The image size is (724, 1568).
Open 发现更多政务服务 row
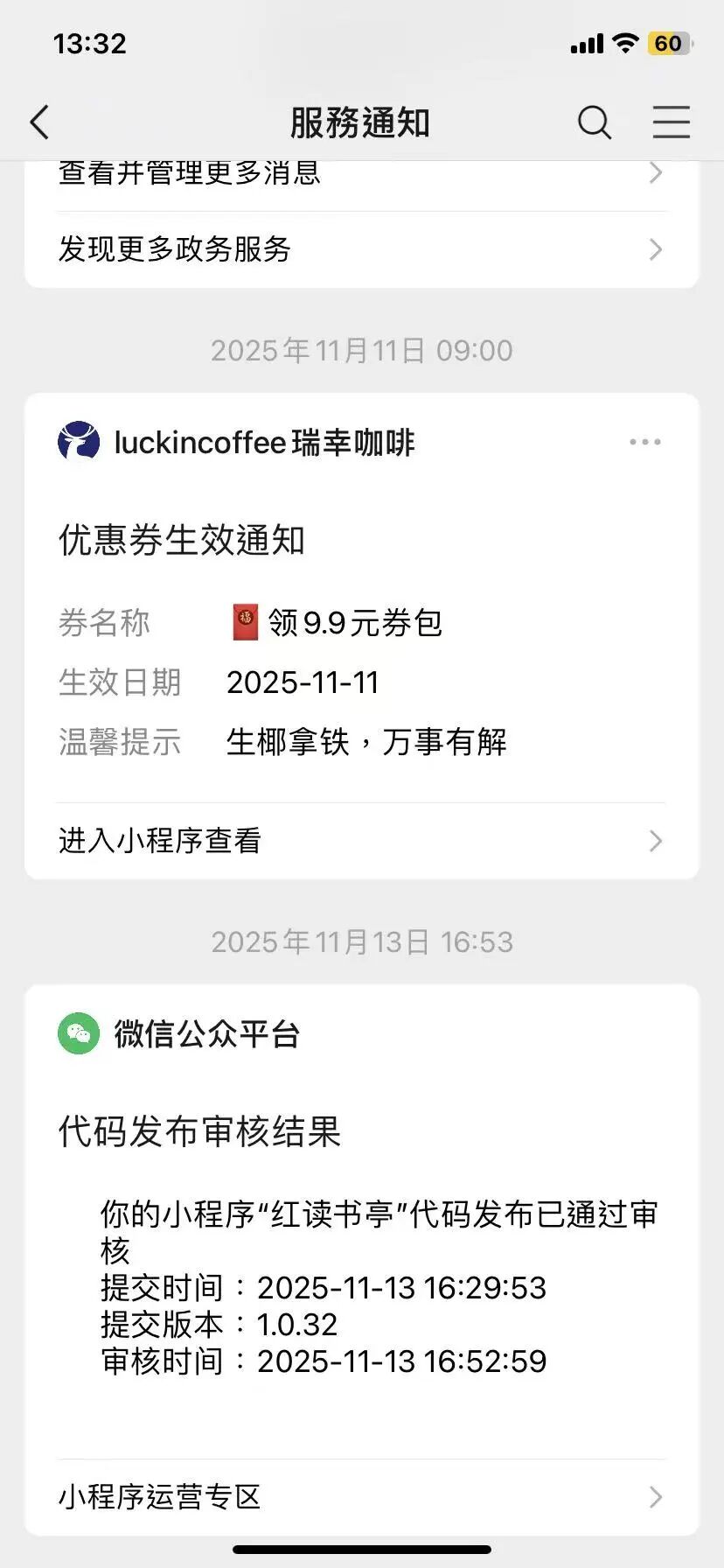(x=361, y=249)
